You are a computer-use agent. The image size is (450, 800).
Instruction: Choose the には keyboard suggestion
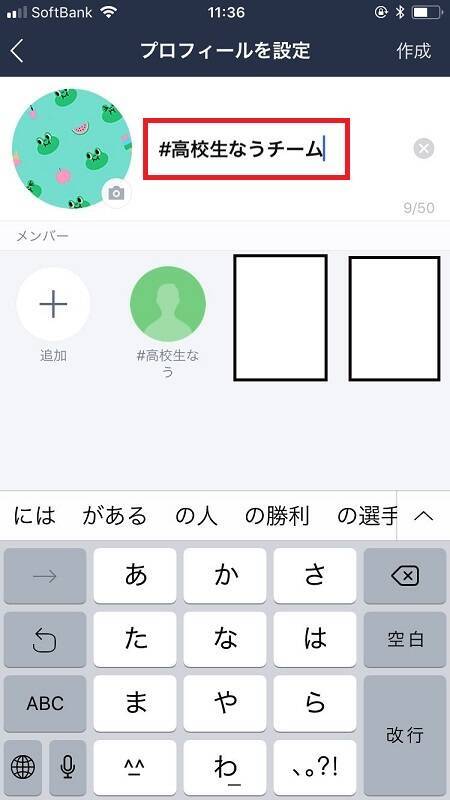pos(35,516)
